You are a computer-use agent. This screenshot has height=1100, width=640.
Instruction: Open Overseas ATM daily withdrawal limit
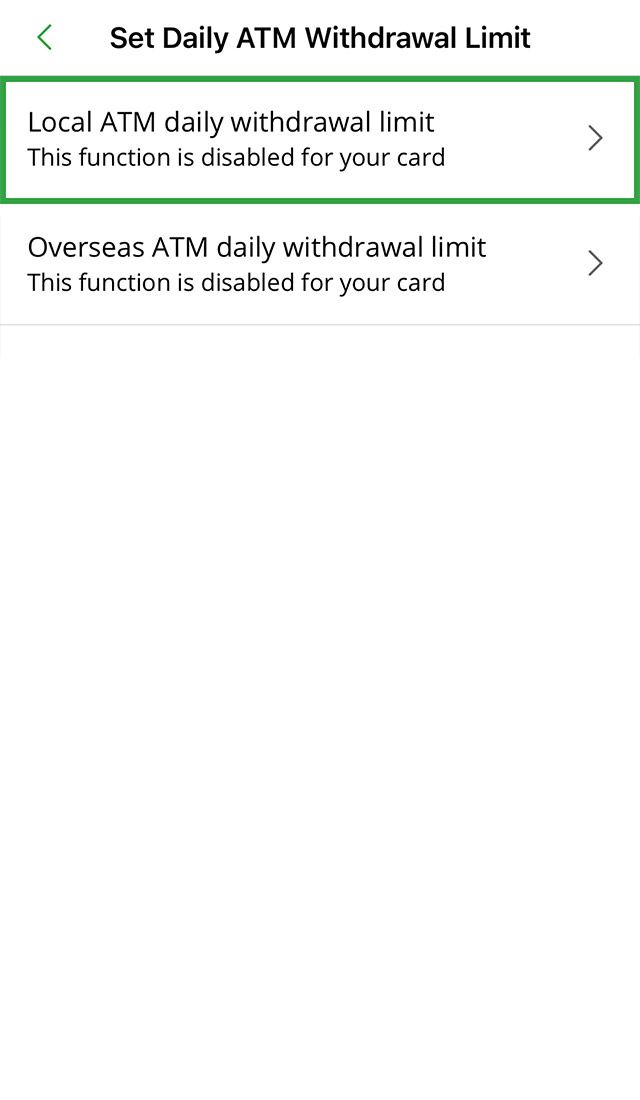pos(320,264)
